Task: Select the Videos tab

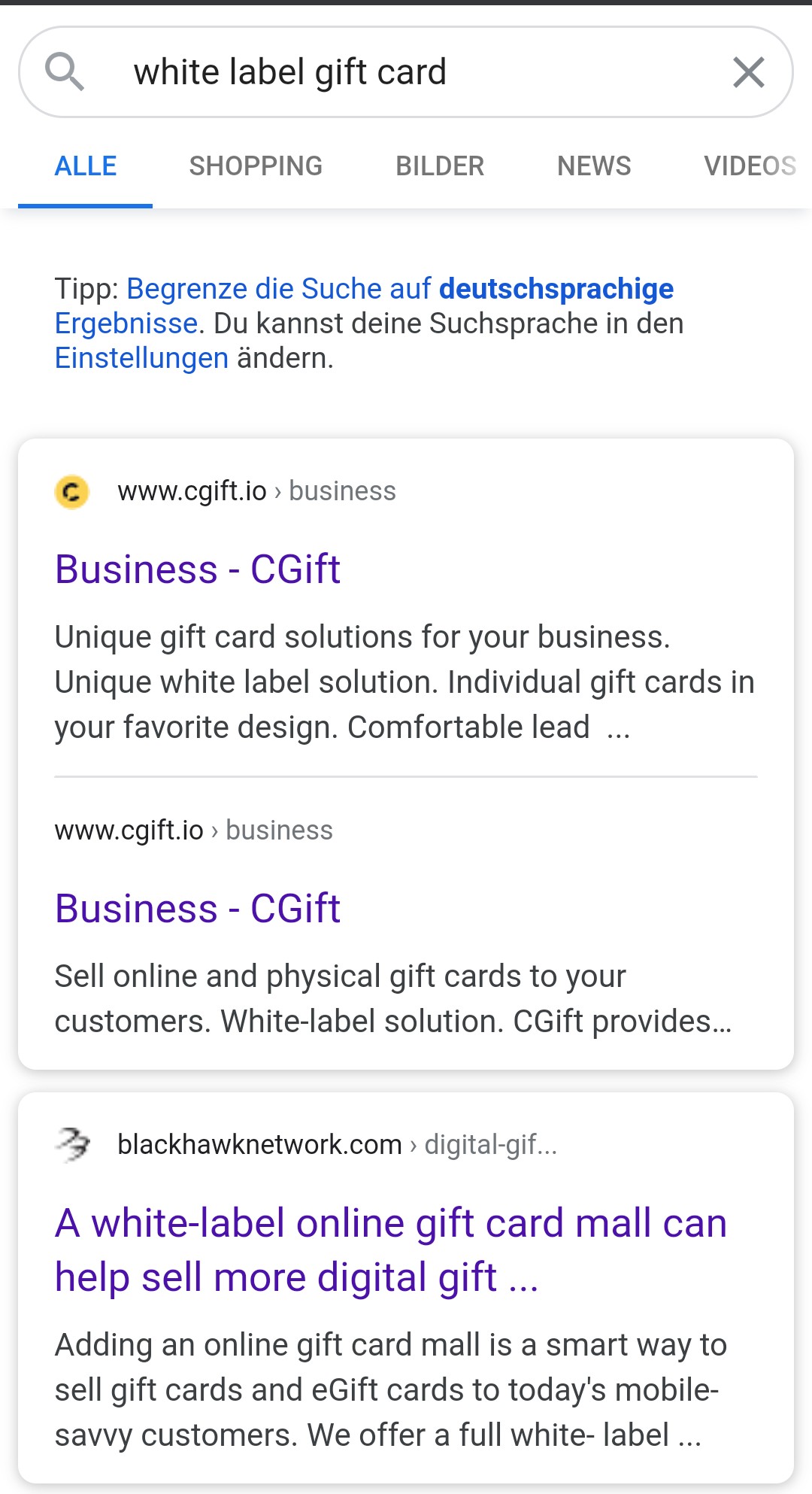Action: pyautogui.click(x=750, y=166)
